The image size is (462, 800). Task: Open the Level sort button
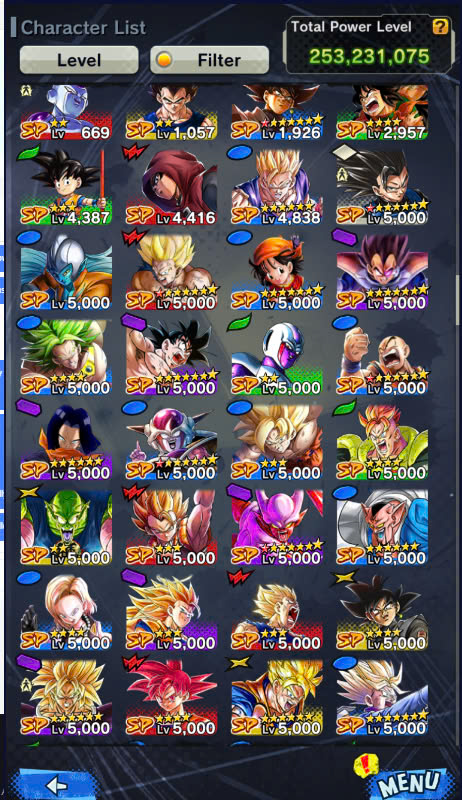click(x=79, y=60)
